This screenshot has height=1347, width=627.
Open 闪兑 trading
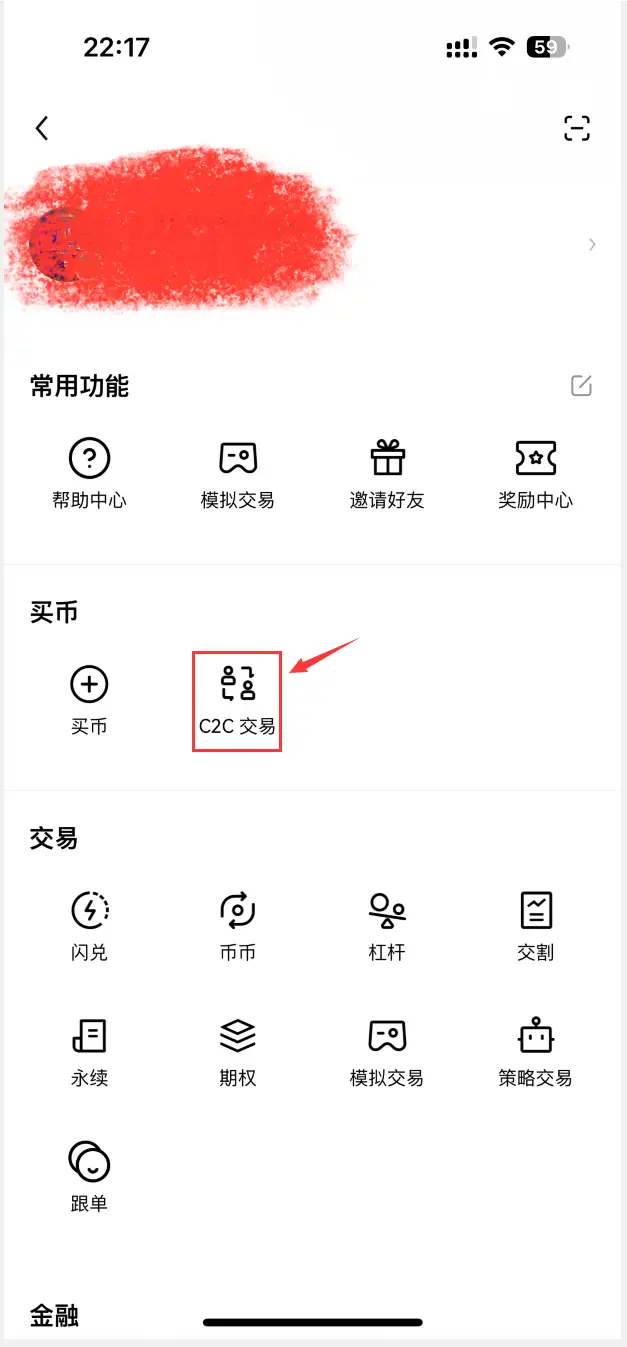tap(90, 924)
